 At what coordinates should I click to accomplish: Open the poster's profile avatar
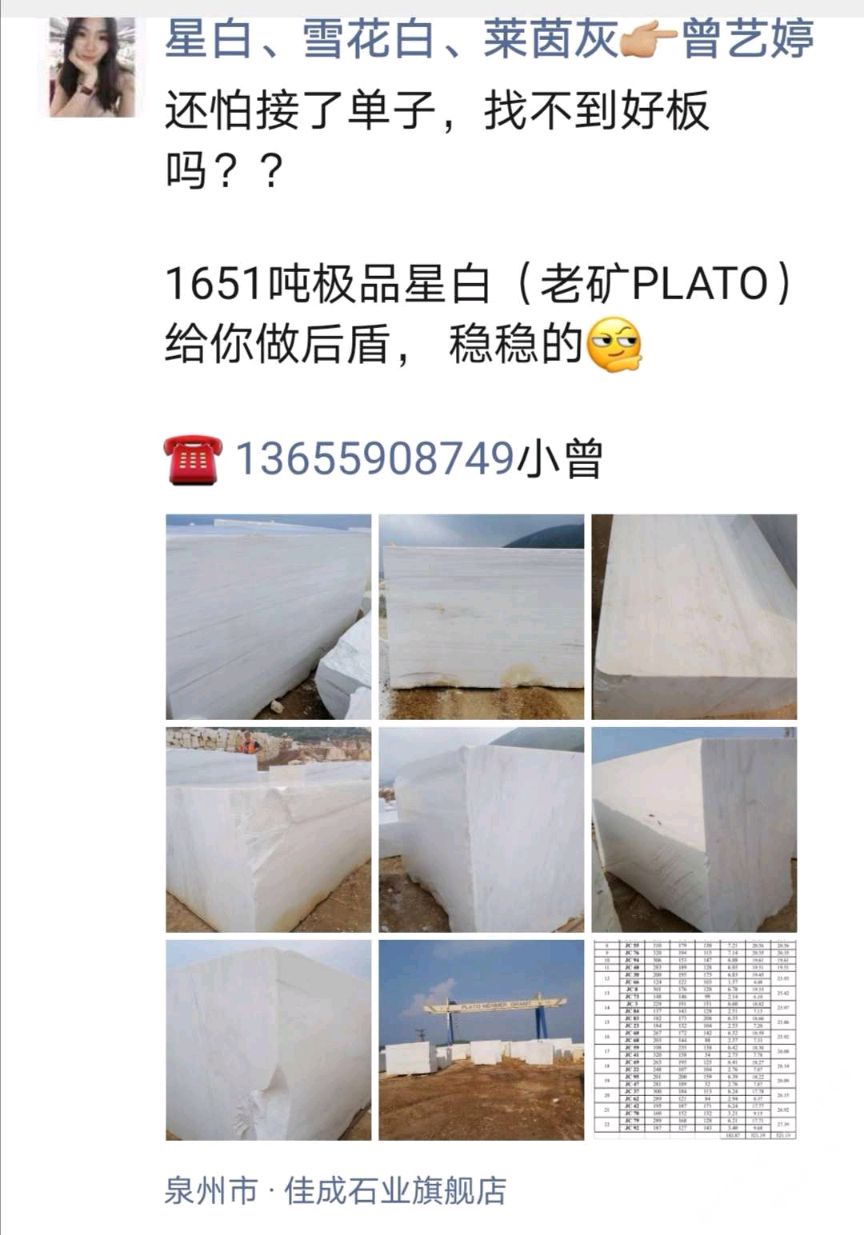tap(92, 67)
